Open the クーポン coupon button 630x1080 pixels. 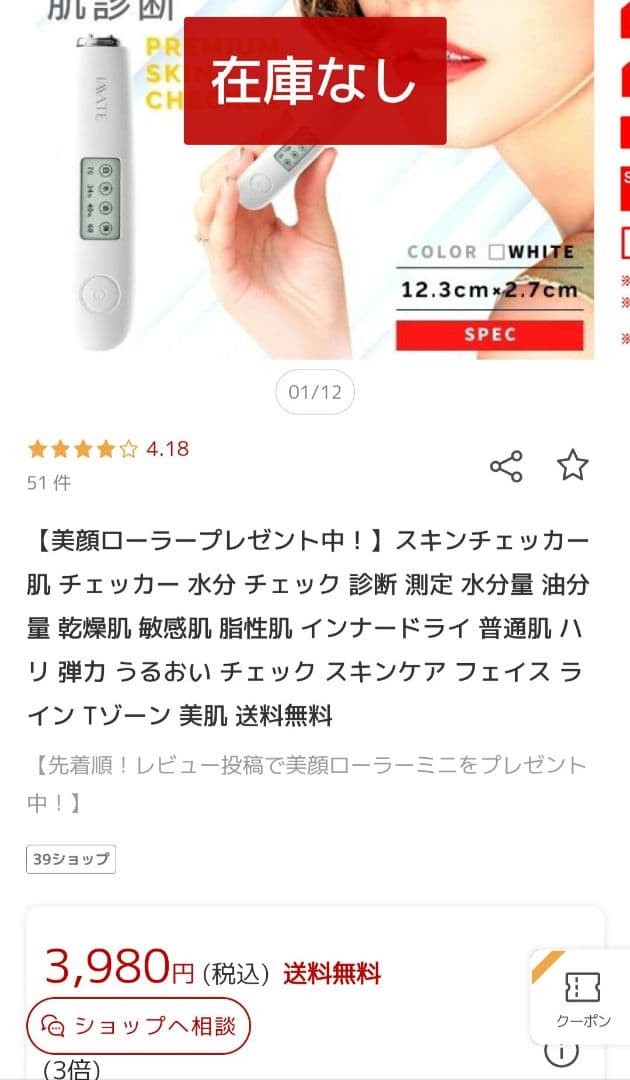click(583, 998)
